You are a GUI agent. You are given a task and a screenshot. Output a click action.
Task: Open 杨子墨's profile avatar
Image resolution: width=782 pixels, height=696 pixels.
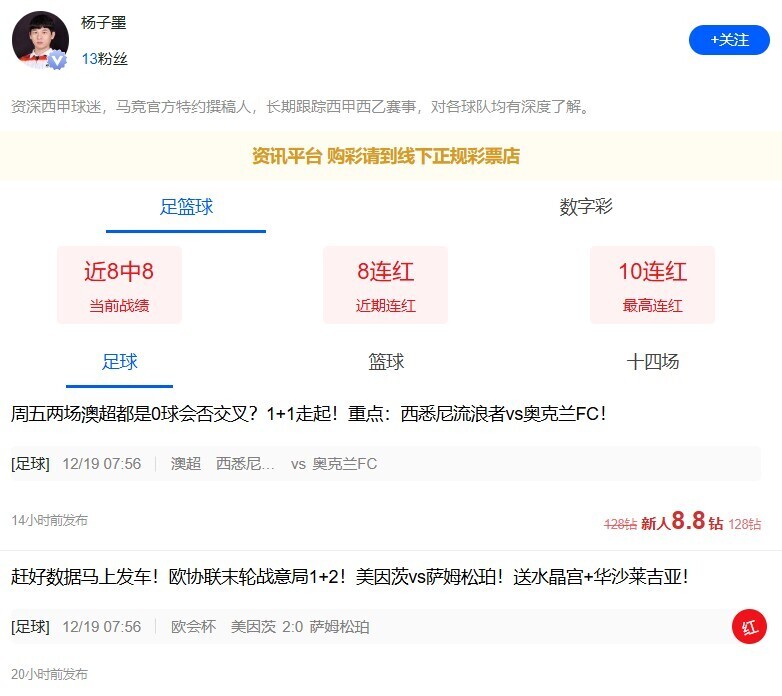tap(40, 40)
